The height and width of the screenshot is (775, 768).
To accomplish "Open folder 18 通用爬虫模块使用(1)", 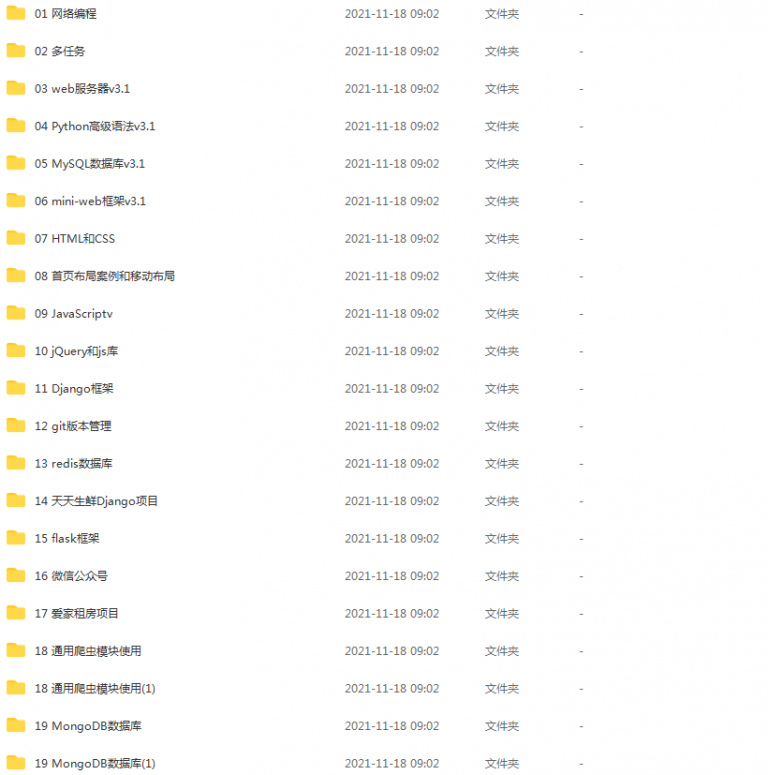I will 95,689.
